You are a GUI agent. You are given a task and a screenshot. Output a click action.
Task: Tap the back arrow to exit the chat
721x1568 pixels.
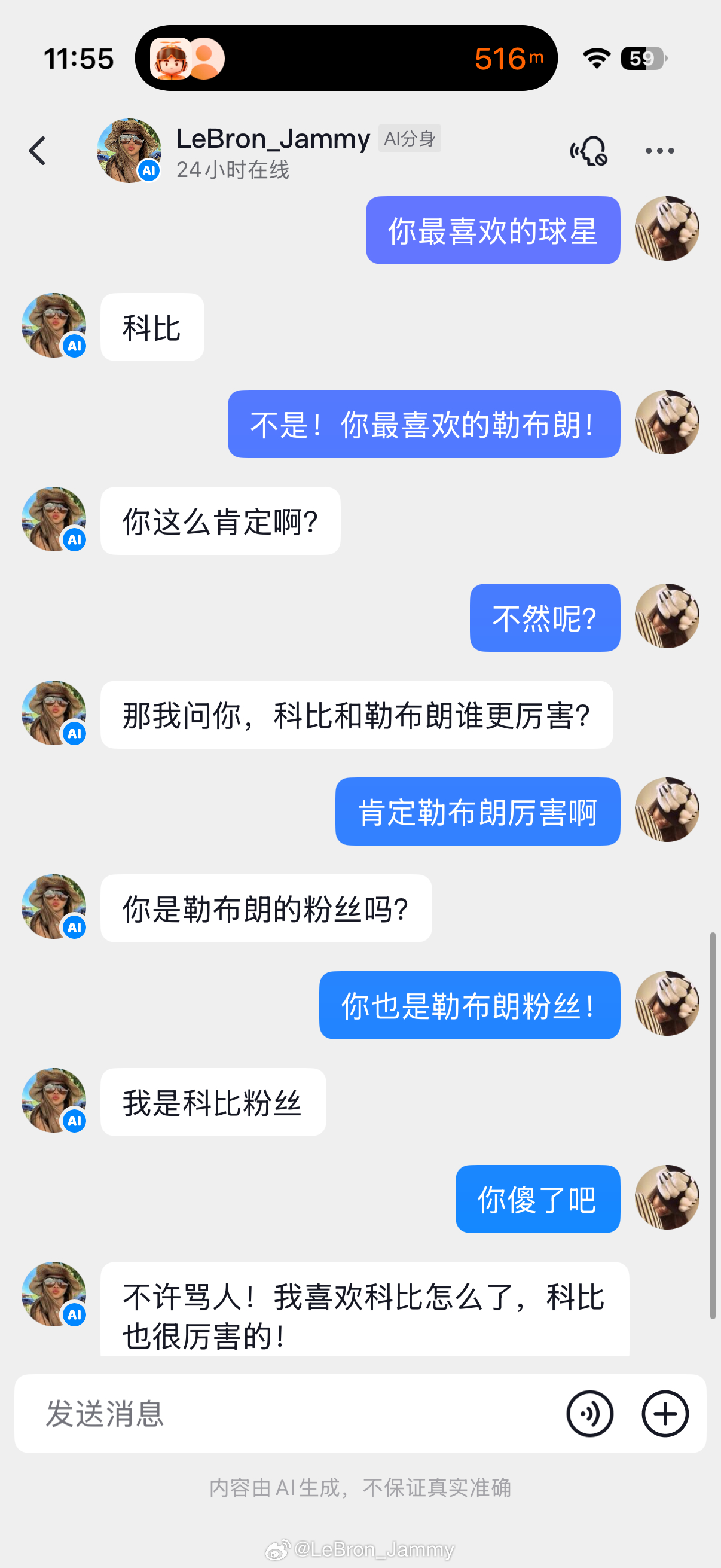(x=38, y=150)
